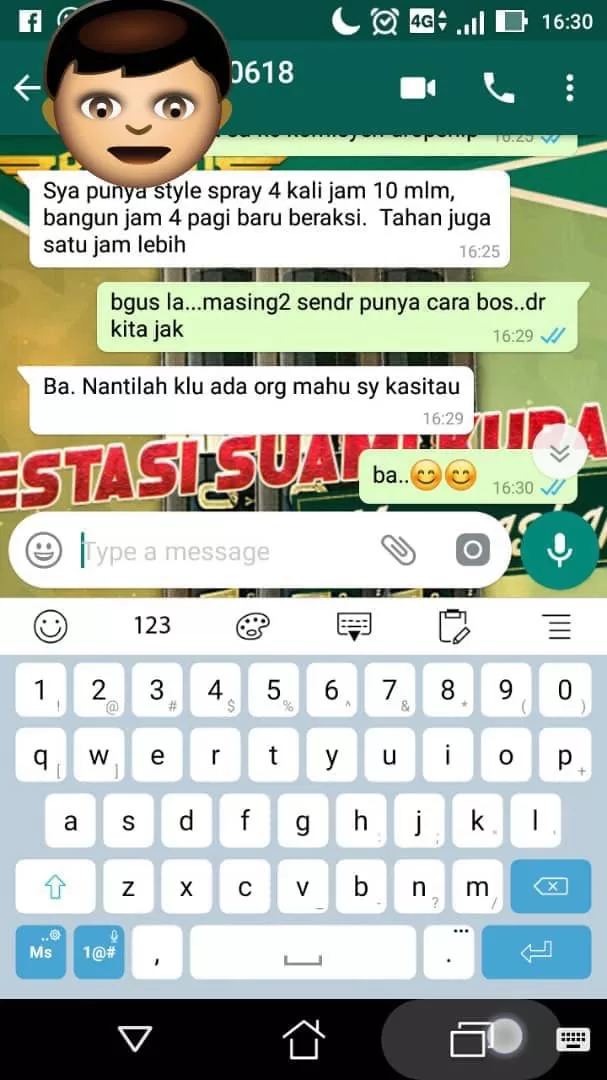Go to the home screen
607x1080 pixels.
(303, 1040)
